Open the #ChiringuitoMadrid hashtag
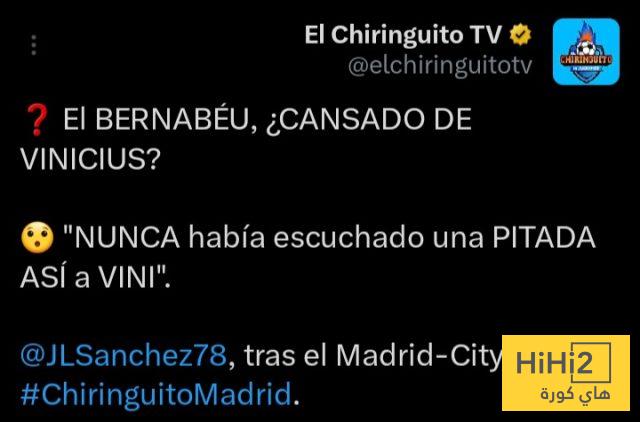 click(x=157, y=392)
